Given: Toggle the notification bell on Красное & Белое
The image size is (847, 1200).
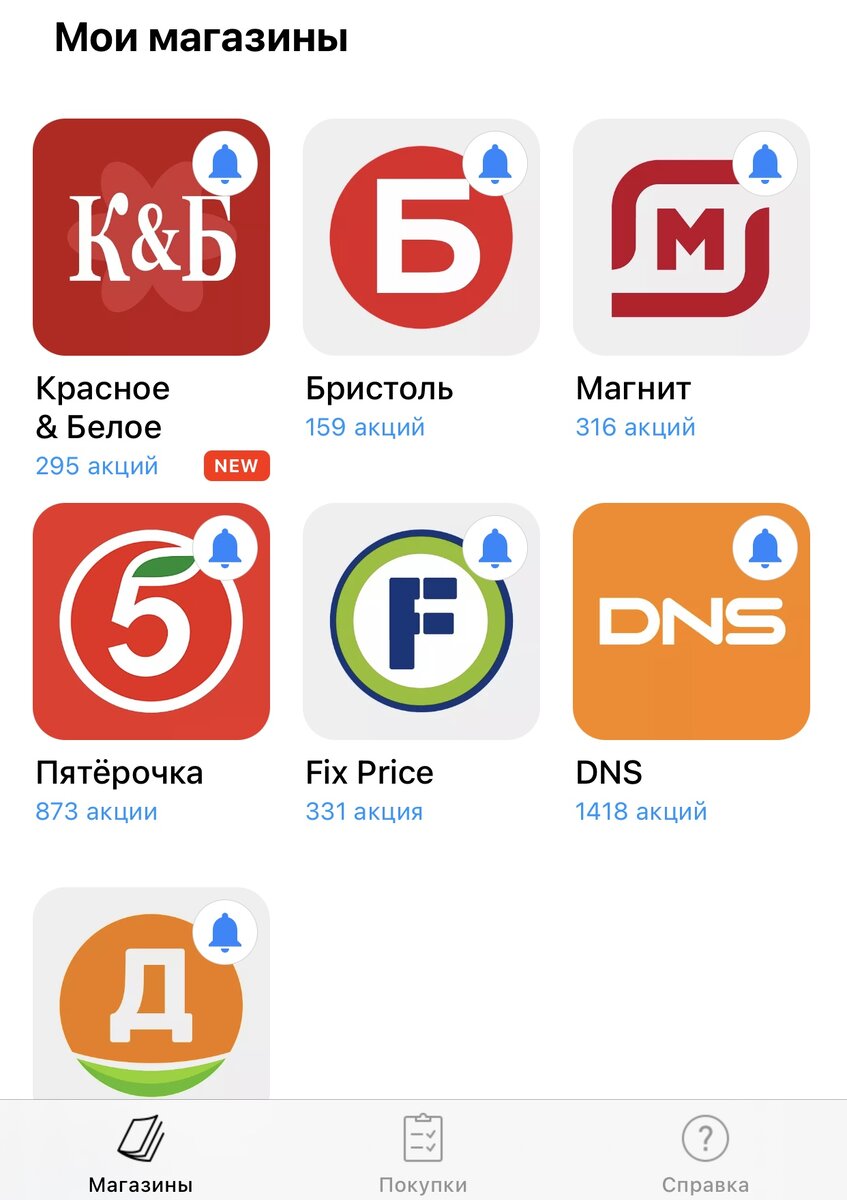Looking at the screenshot, I should point(225,163).
